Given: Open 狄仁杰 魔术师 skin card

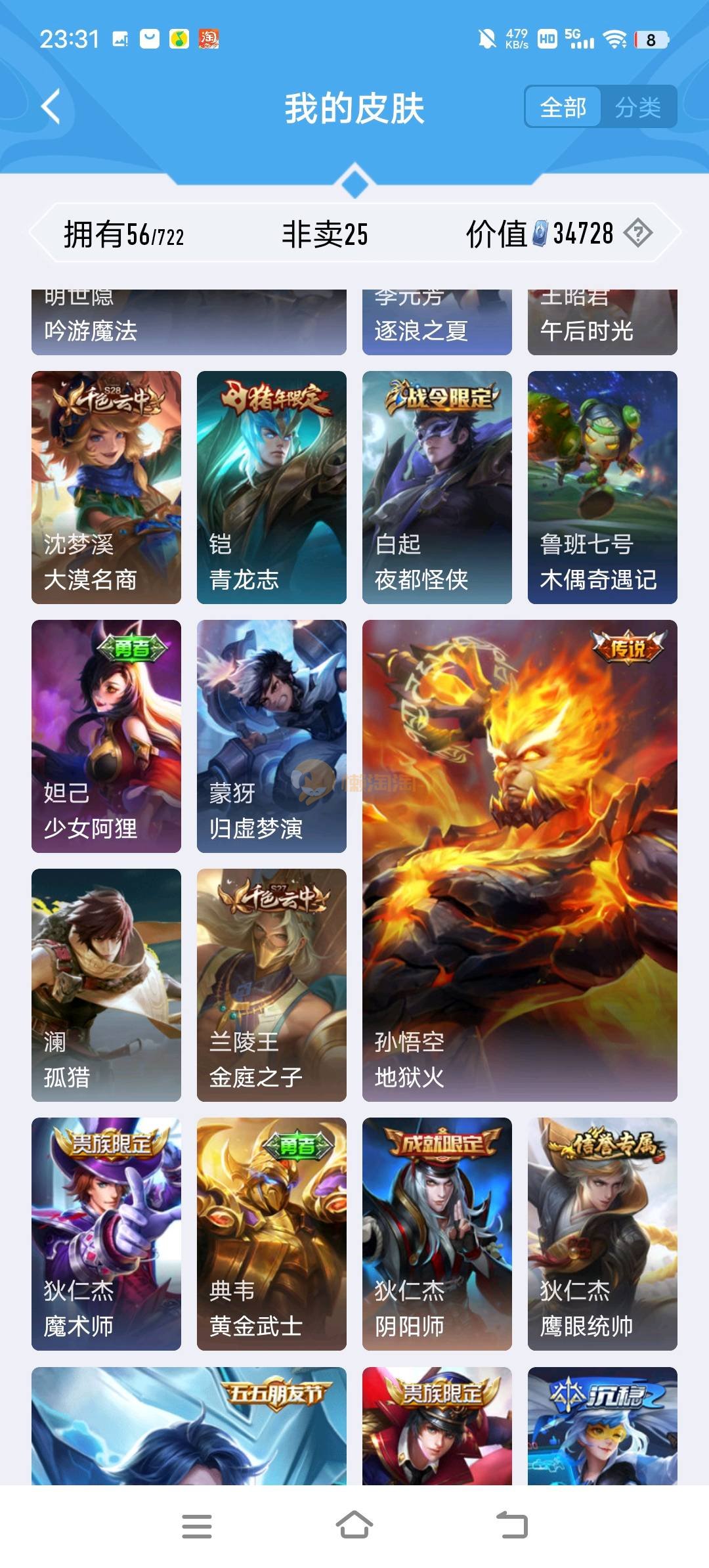Looking at the screenshot, I should pos(106,1234).
